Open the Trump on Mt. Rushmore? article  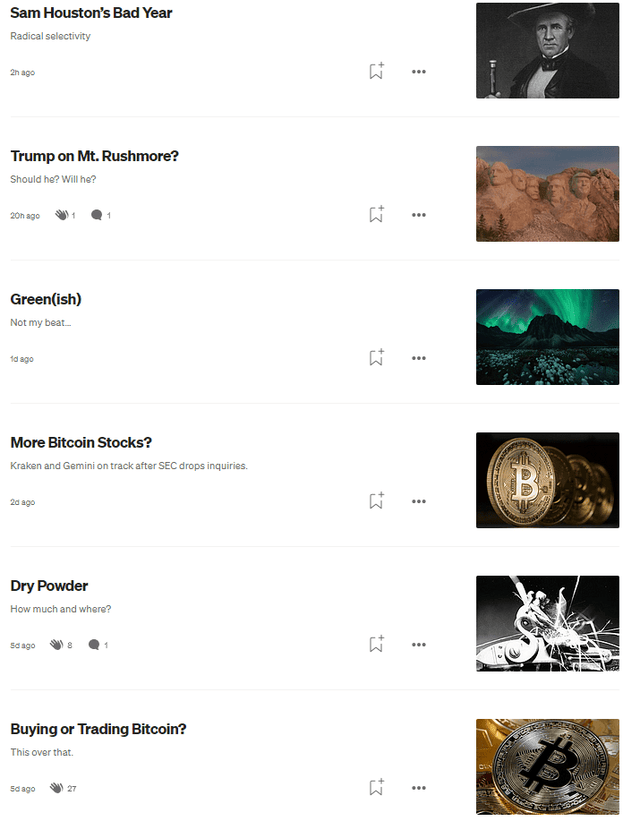[94, 156]
